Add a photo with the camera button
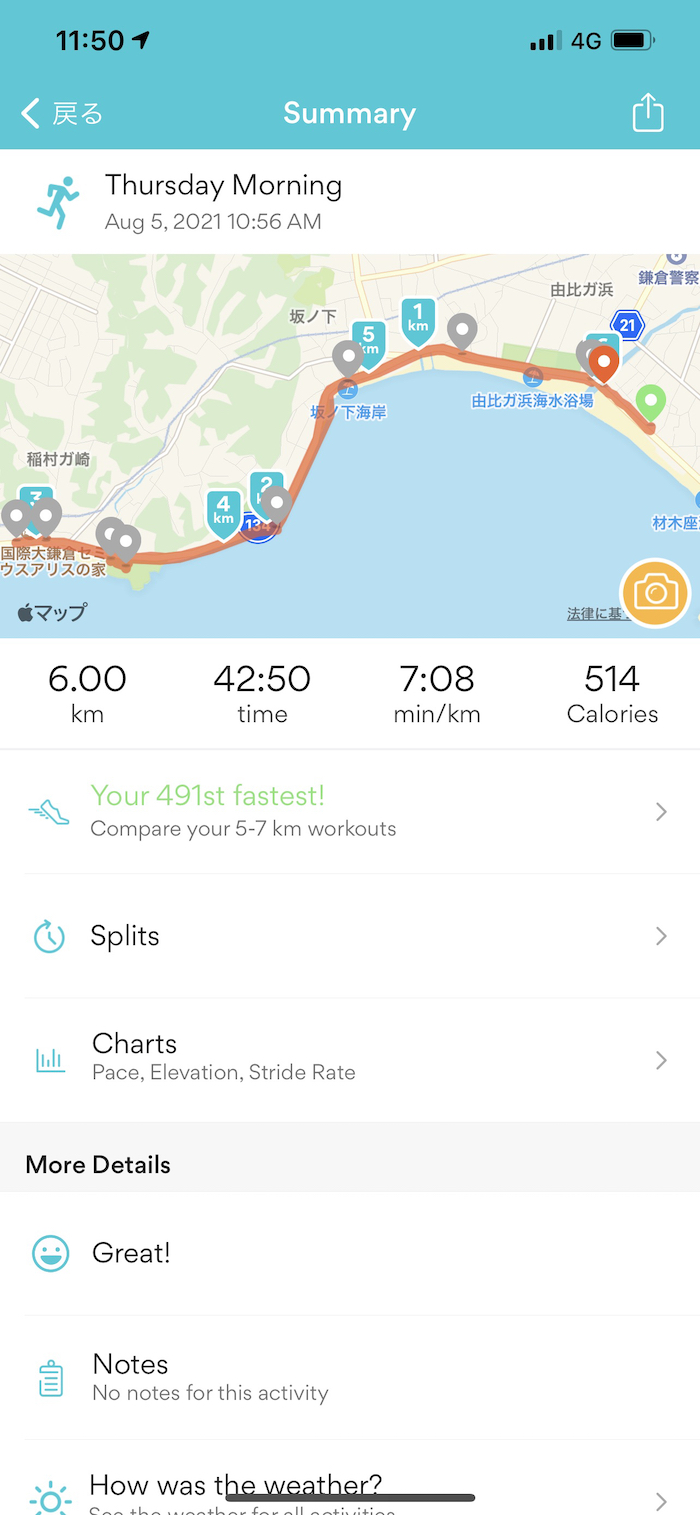Viewport: 700px width, 1515px height. (655, 593)
